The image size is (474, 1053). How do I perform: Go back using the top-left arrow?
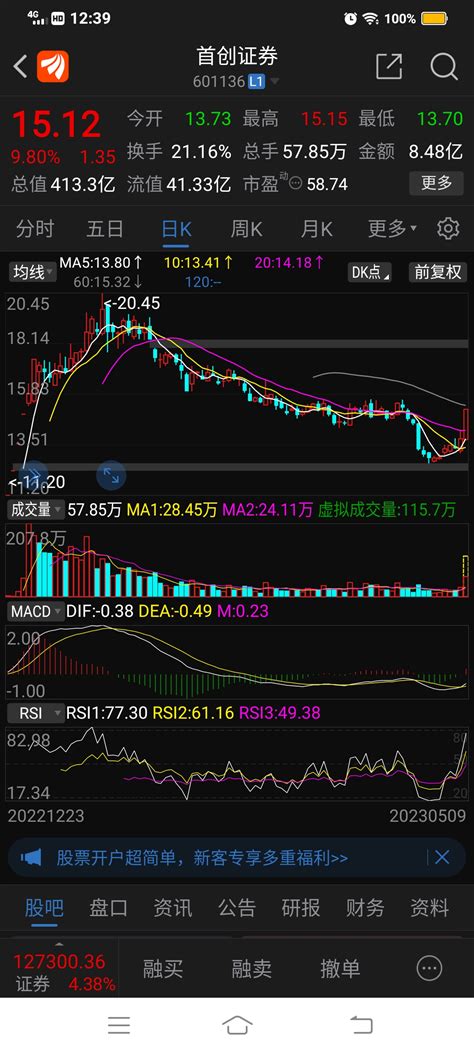click(21, 66)
